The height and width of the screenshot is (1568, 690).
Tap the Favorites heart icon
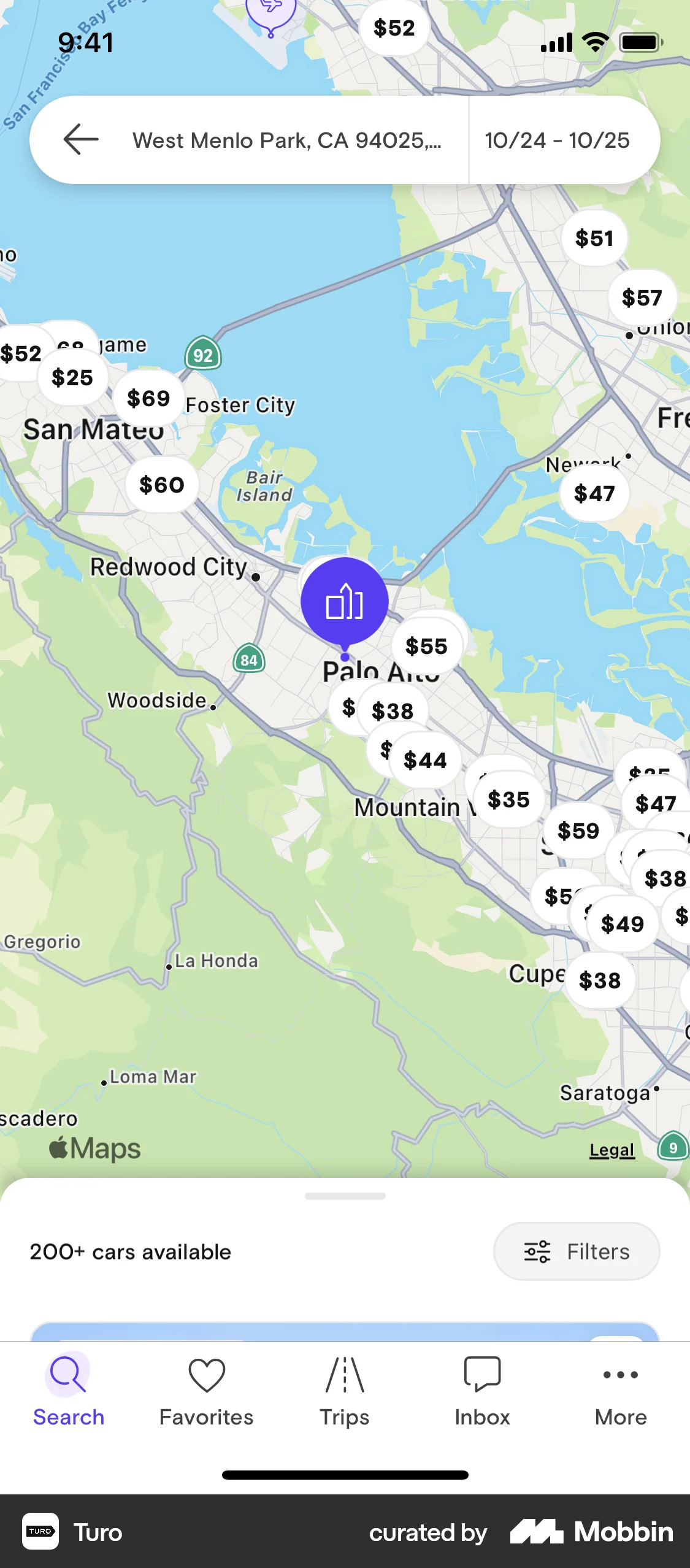[x=206, y=1374]
